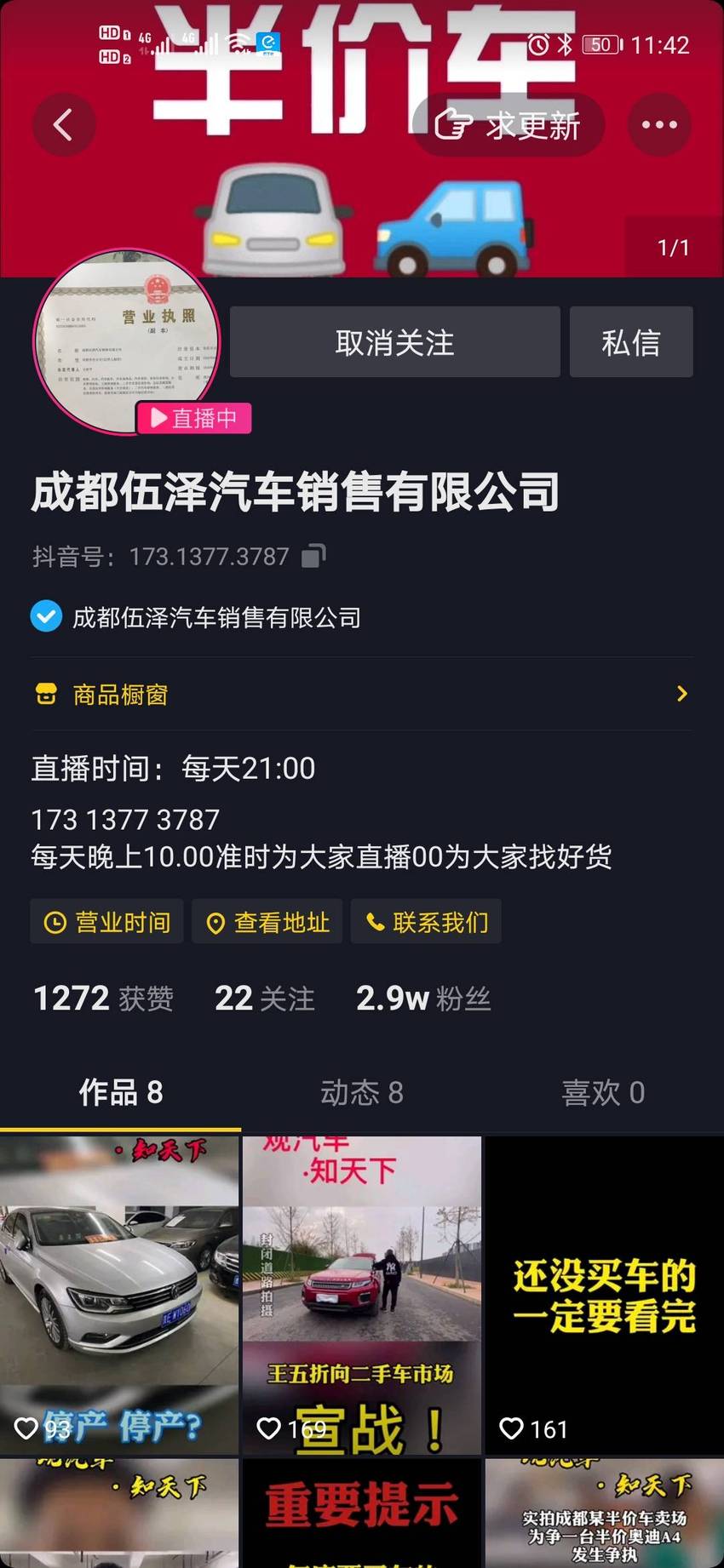Switch to the 动态 8 tab
Screen dimensions: 724x1568
(362, 1092)
